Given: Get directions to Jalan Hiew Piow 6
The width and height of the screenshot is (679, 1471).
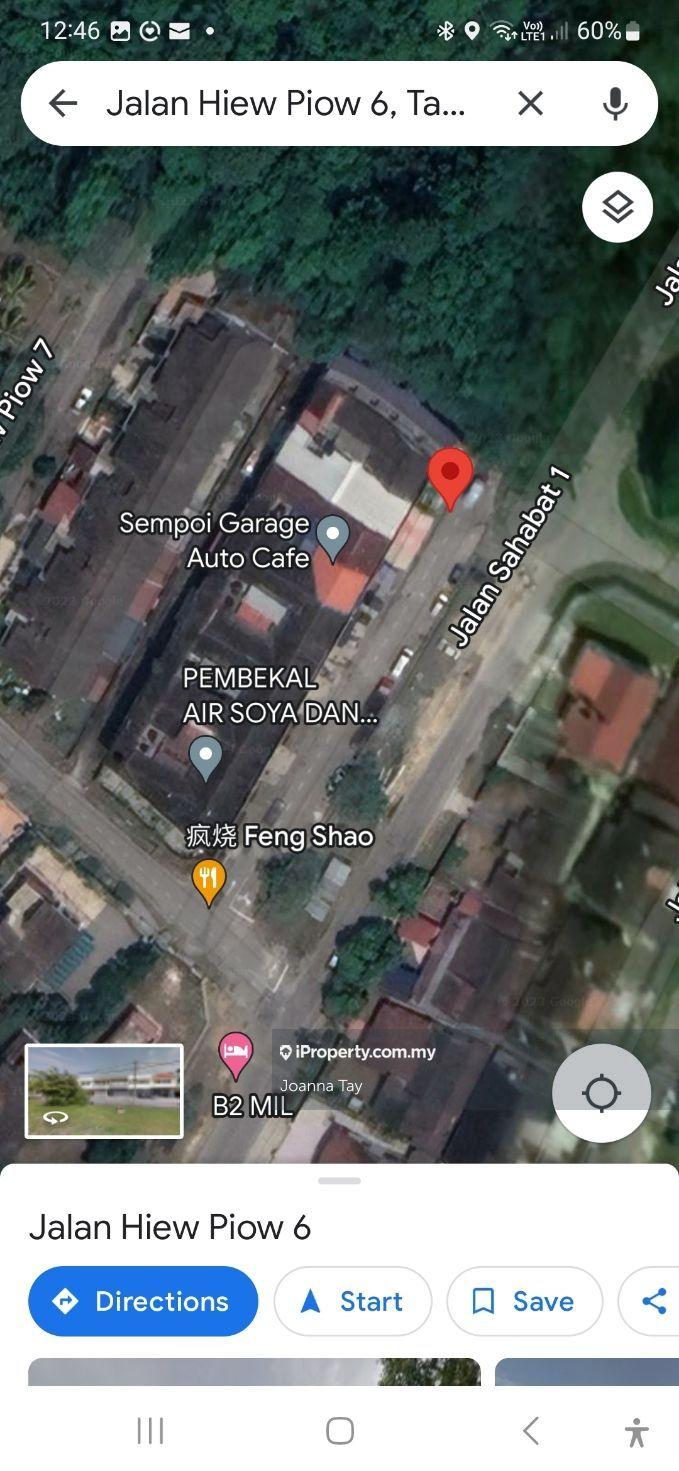Looking at the screenshot, I should coord(143,1301).
